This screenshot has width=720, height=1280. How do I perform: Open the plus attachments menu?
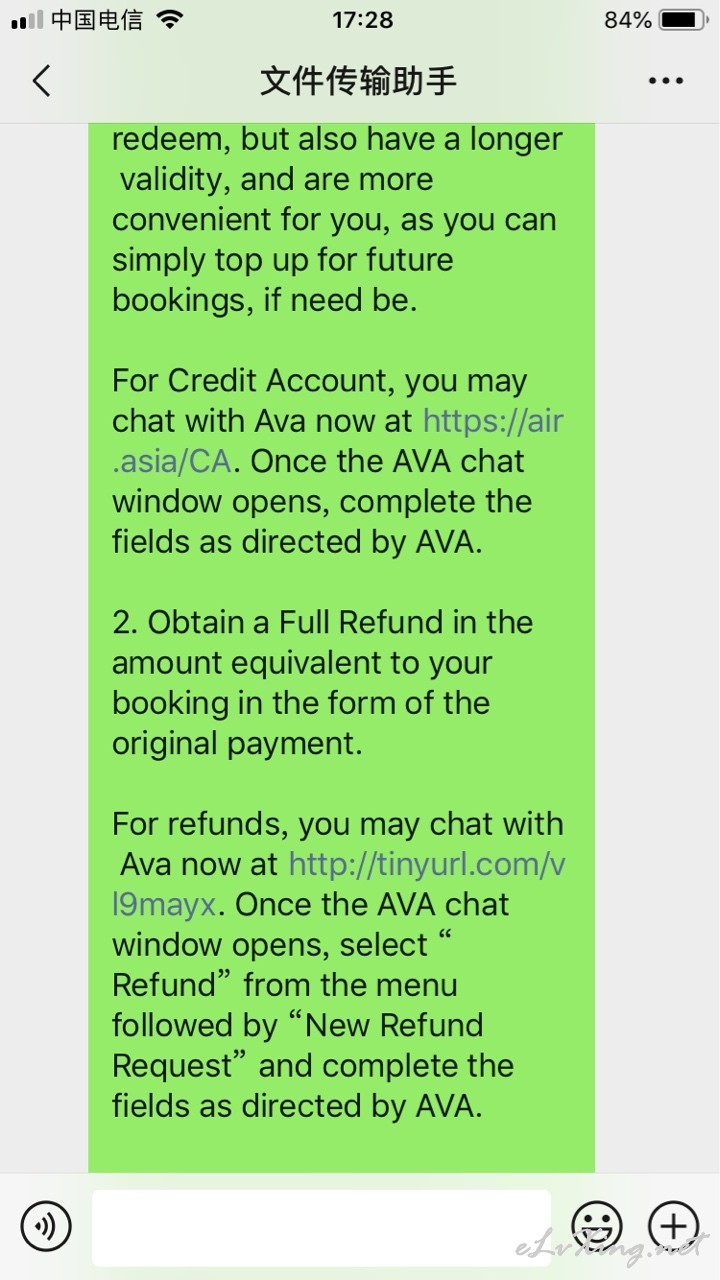point(673,1225)
